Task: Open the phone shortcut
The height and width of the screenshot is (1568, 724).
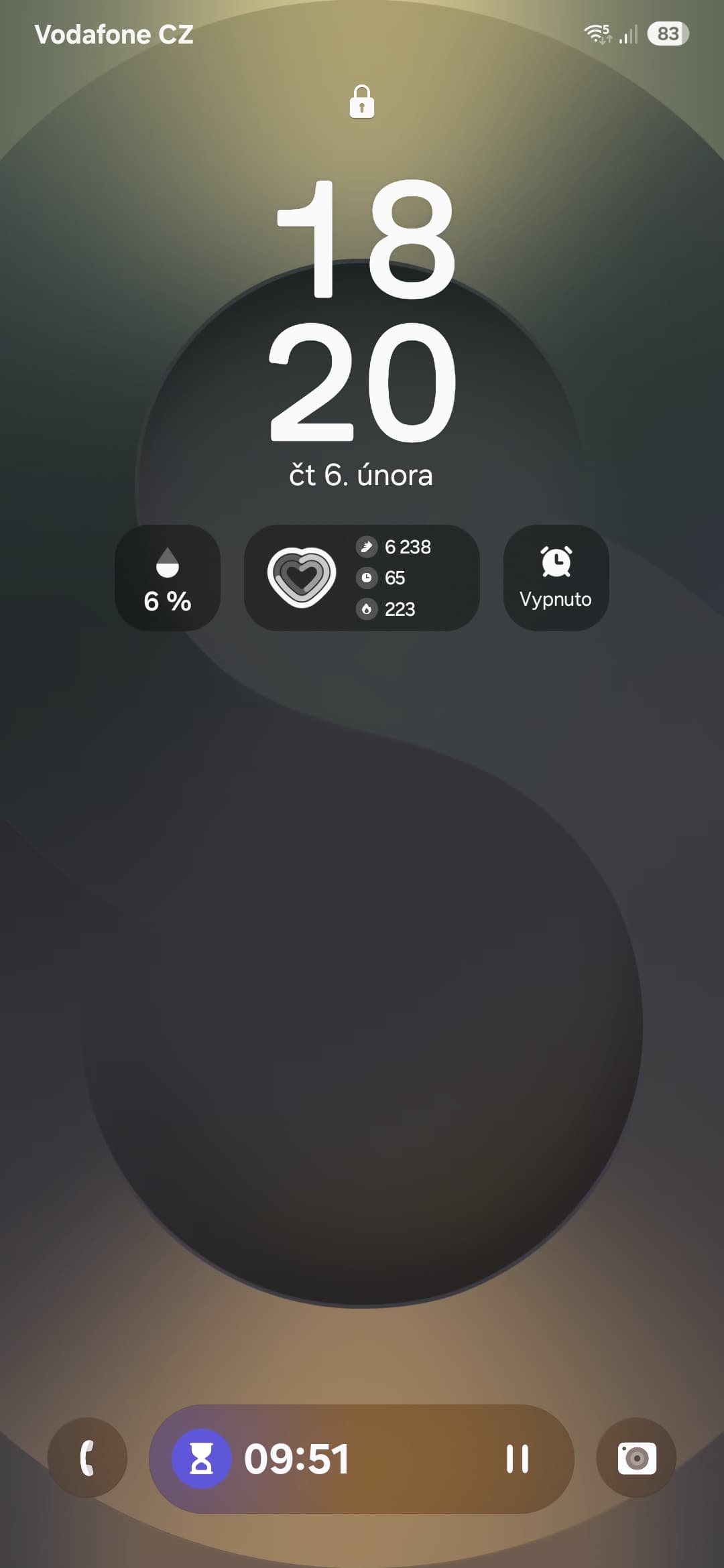Action: (87, 1458)
